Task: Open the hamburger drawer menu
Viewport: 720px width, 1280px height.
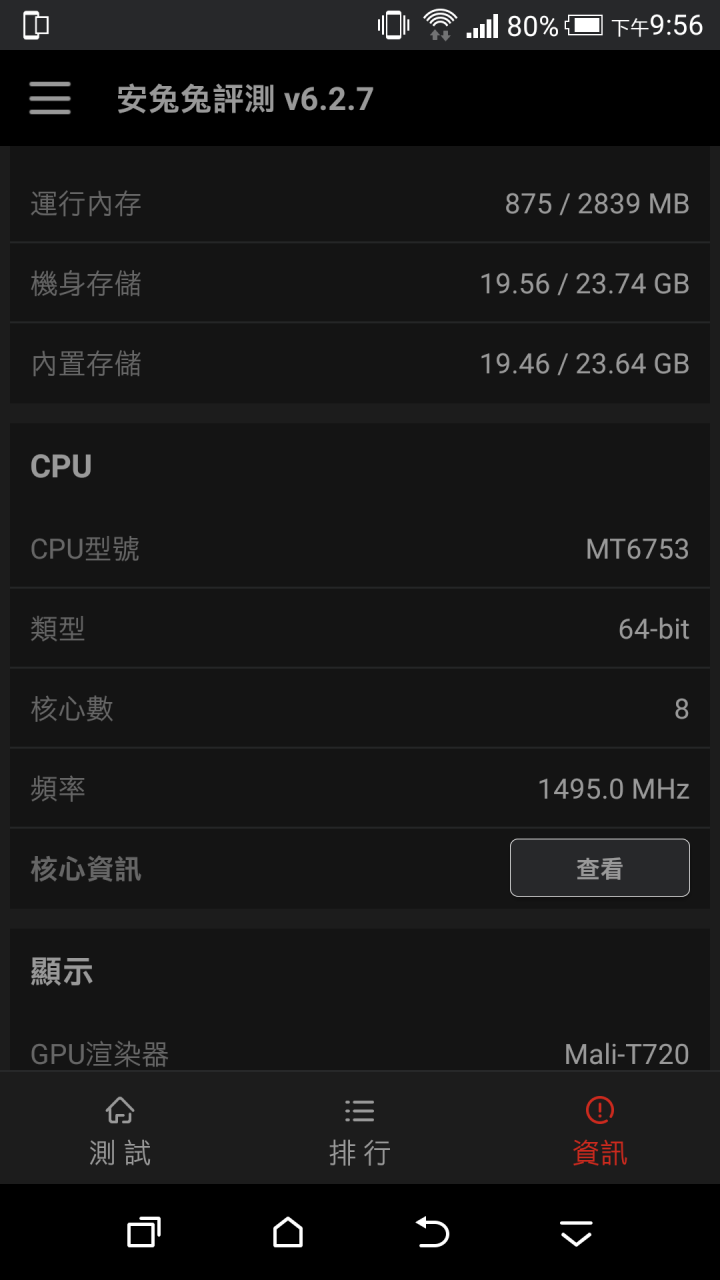Action: point(50,98)
